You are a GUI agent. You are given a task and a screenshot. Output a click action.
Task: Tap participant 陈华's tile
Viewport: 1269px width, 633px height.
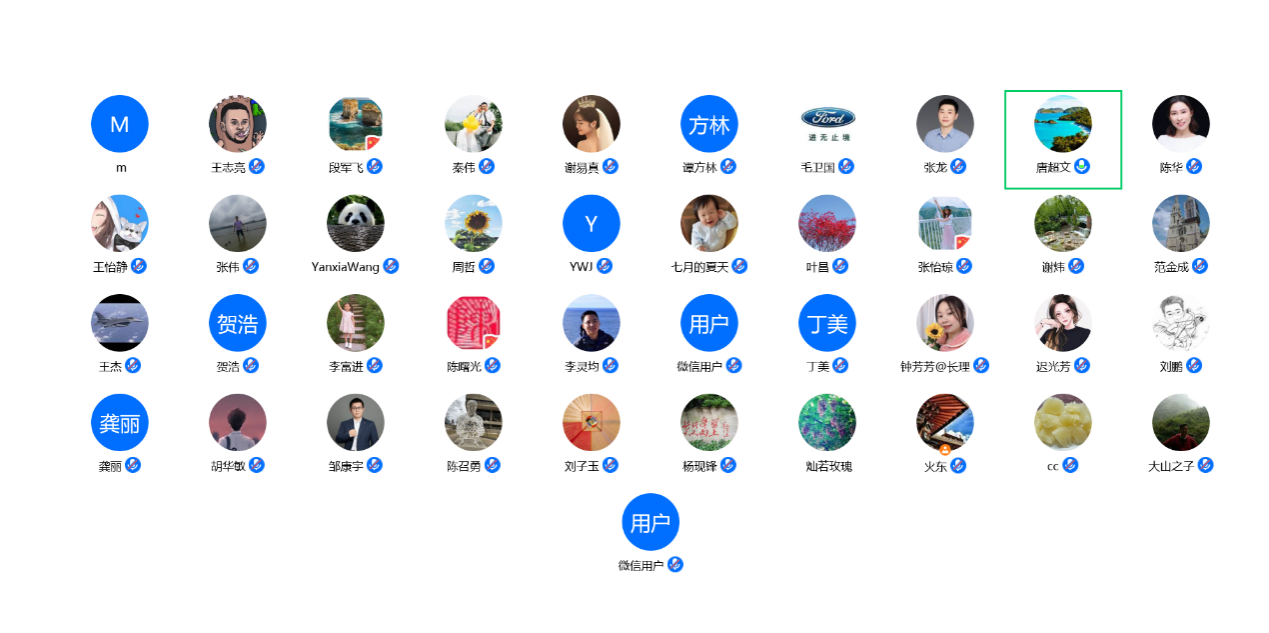1180,124
